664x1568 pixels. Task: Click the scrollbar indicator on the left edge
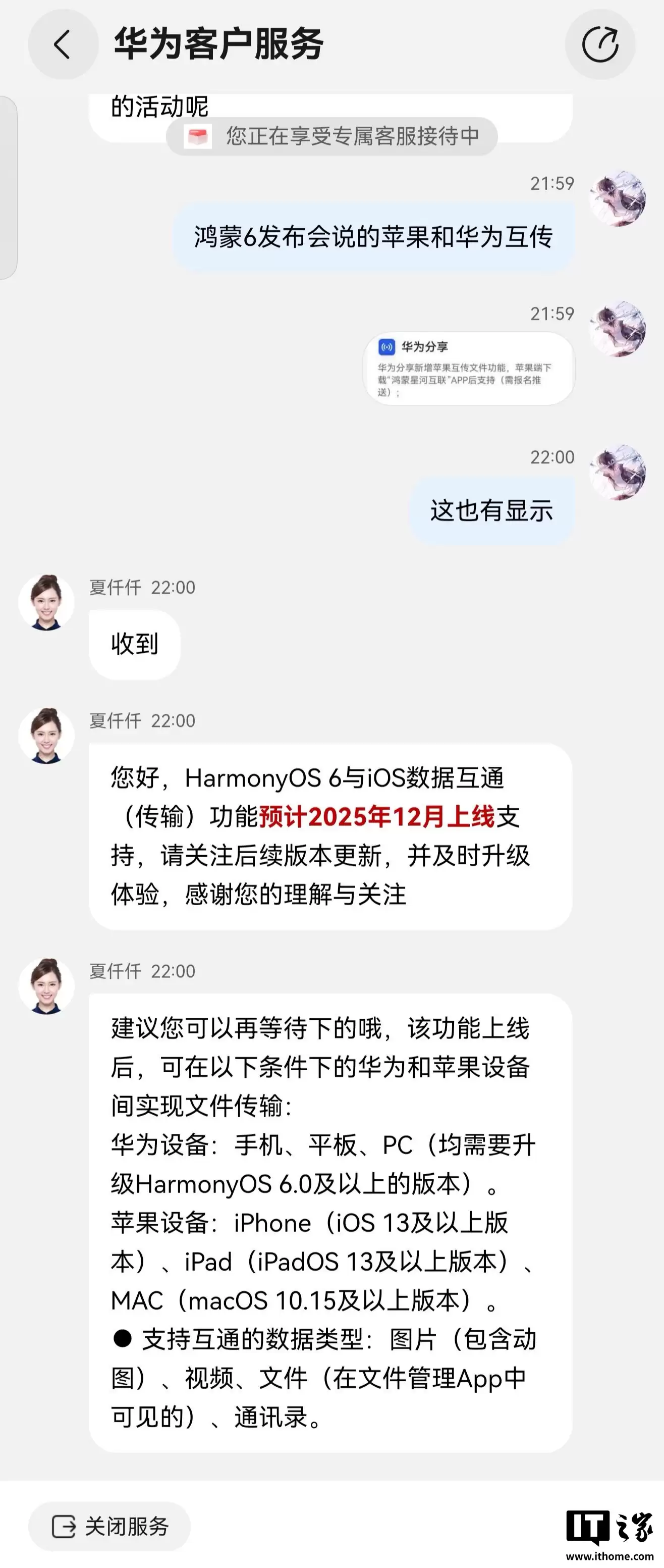coord(8,183)
